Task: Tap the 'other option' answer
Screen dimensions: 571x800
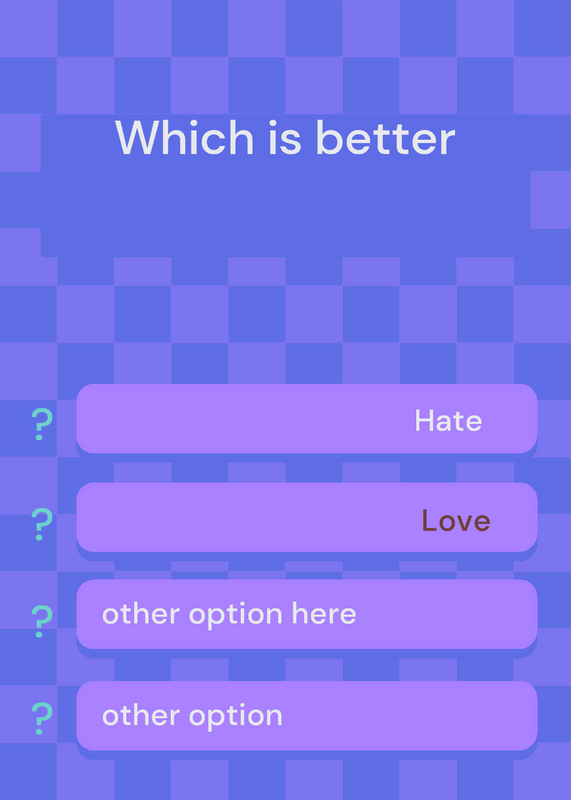Action: point(307,715)
